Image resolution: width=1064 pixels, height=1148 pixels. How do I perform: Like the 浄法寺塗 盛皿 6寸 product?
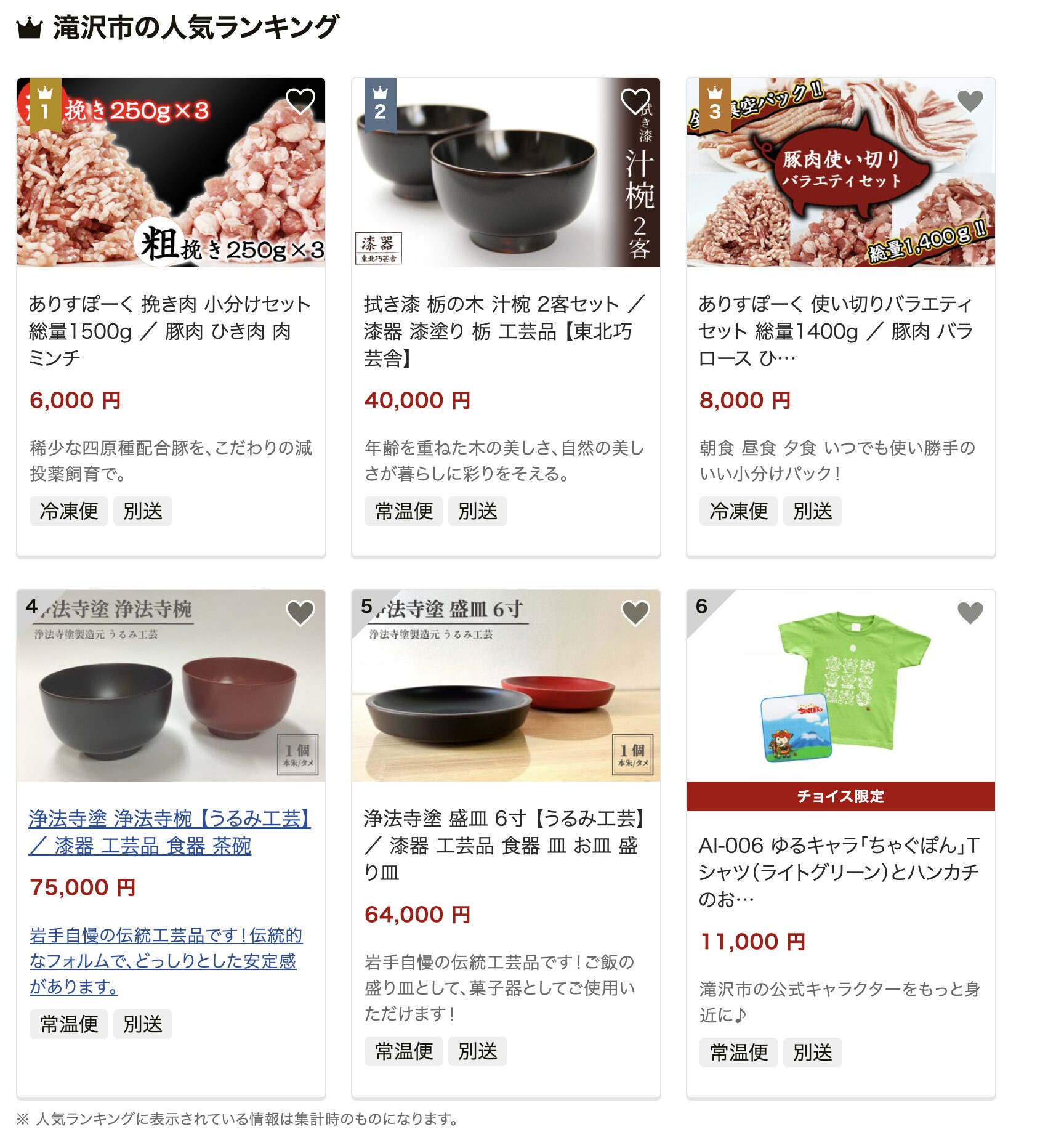click(x=635, y=613)
